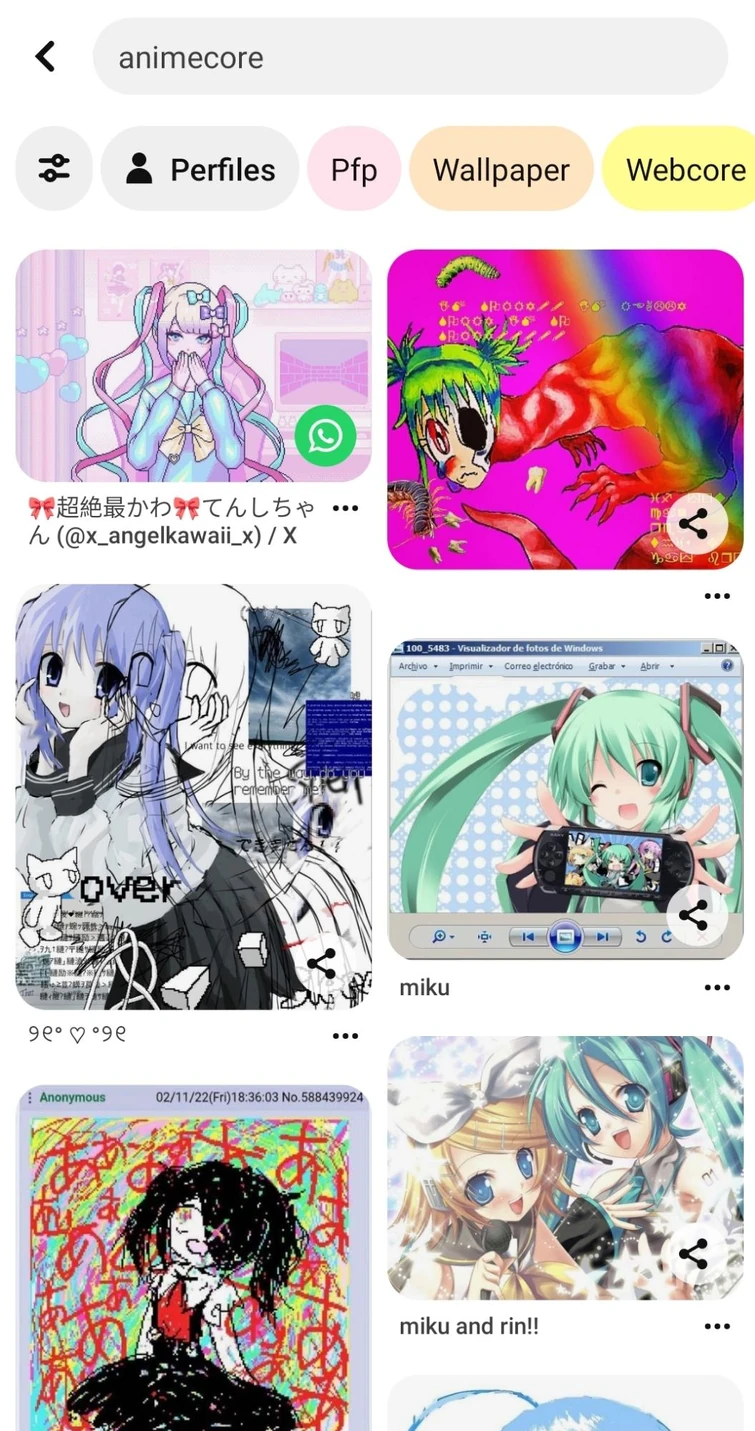Open the angelkawaii pin options menu
The height and width of the screenshot is (1431, 755).
[345, 508]
